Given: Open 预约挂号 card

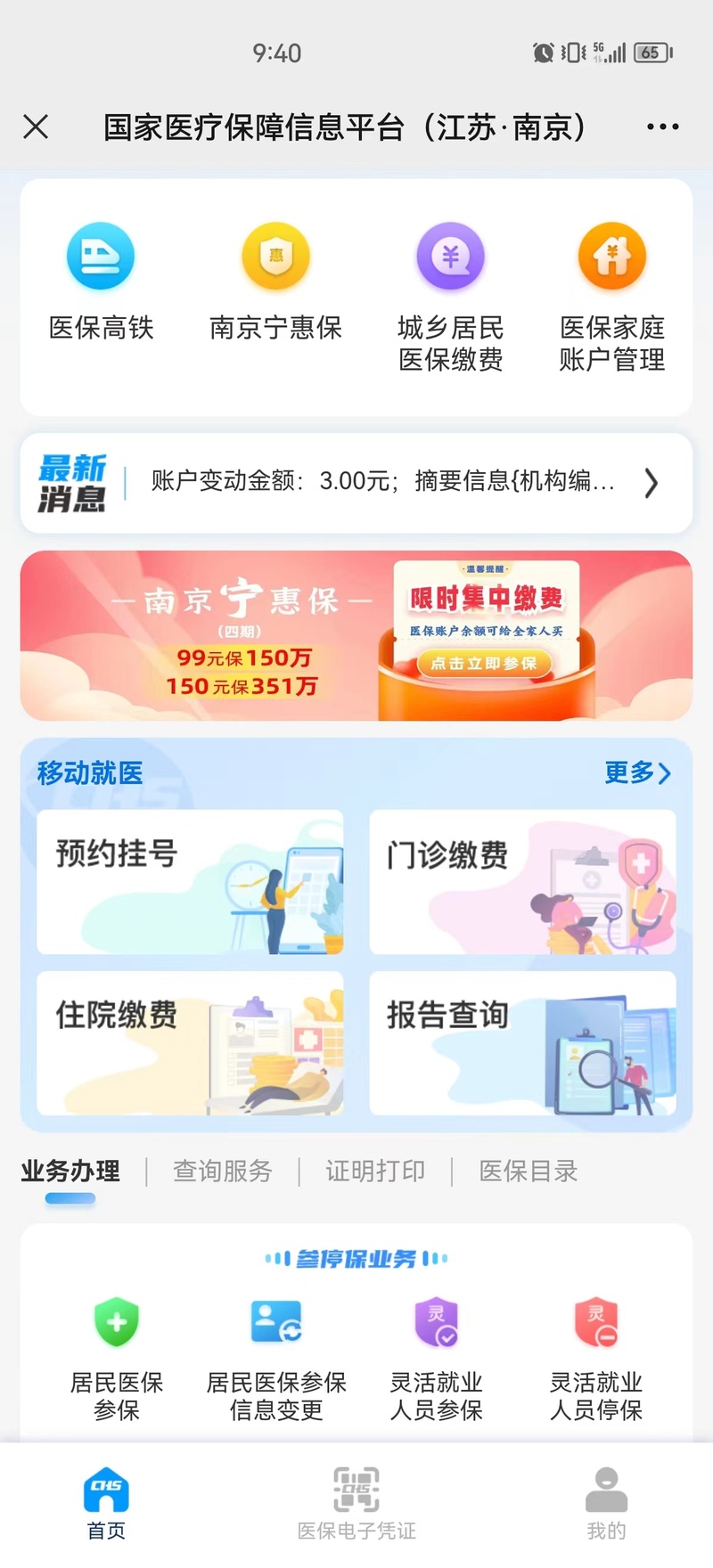Looking at the screenshot, I should 190,881.
